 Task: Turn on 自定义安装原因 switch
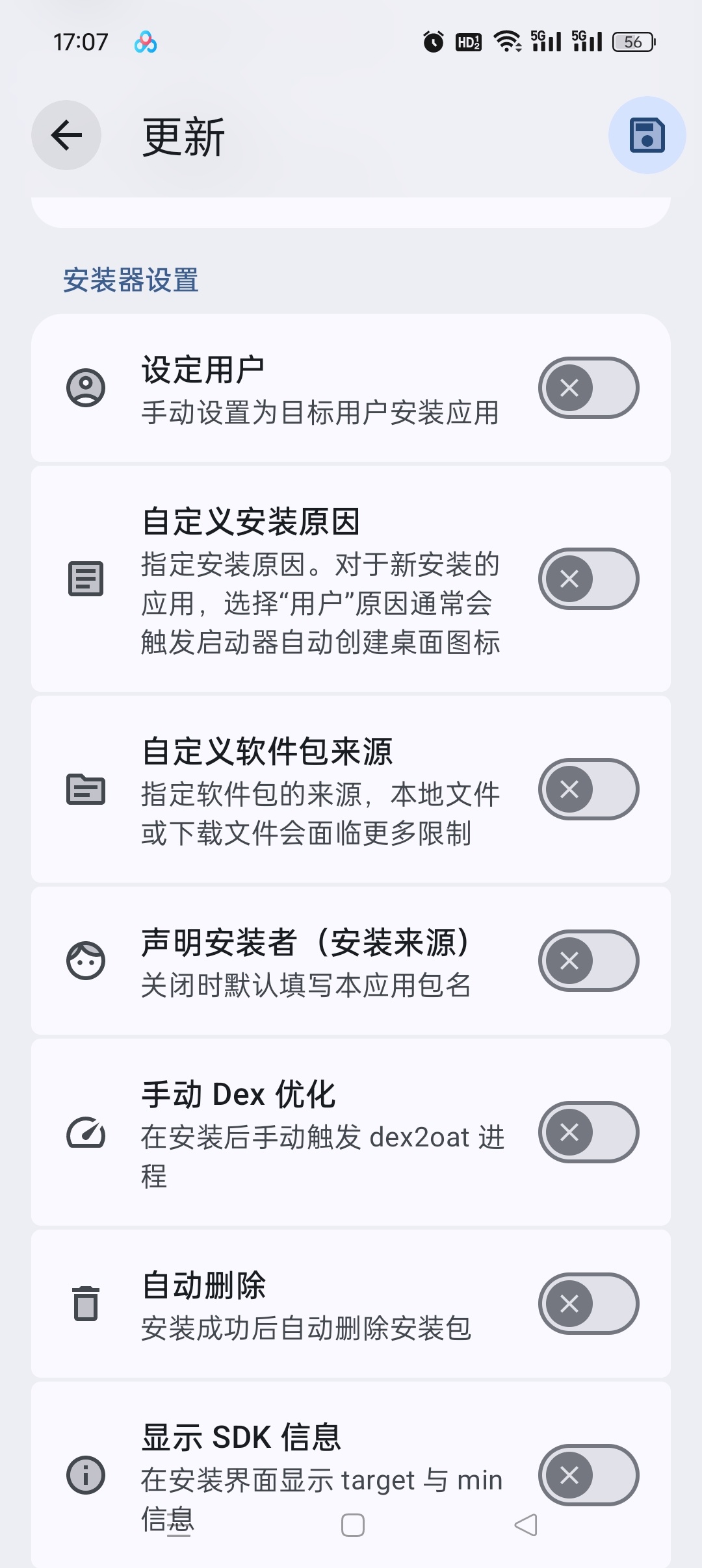(588, 579)
